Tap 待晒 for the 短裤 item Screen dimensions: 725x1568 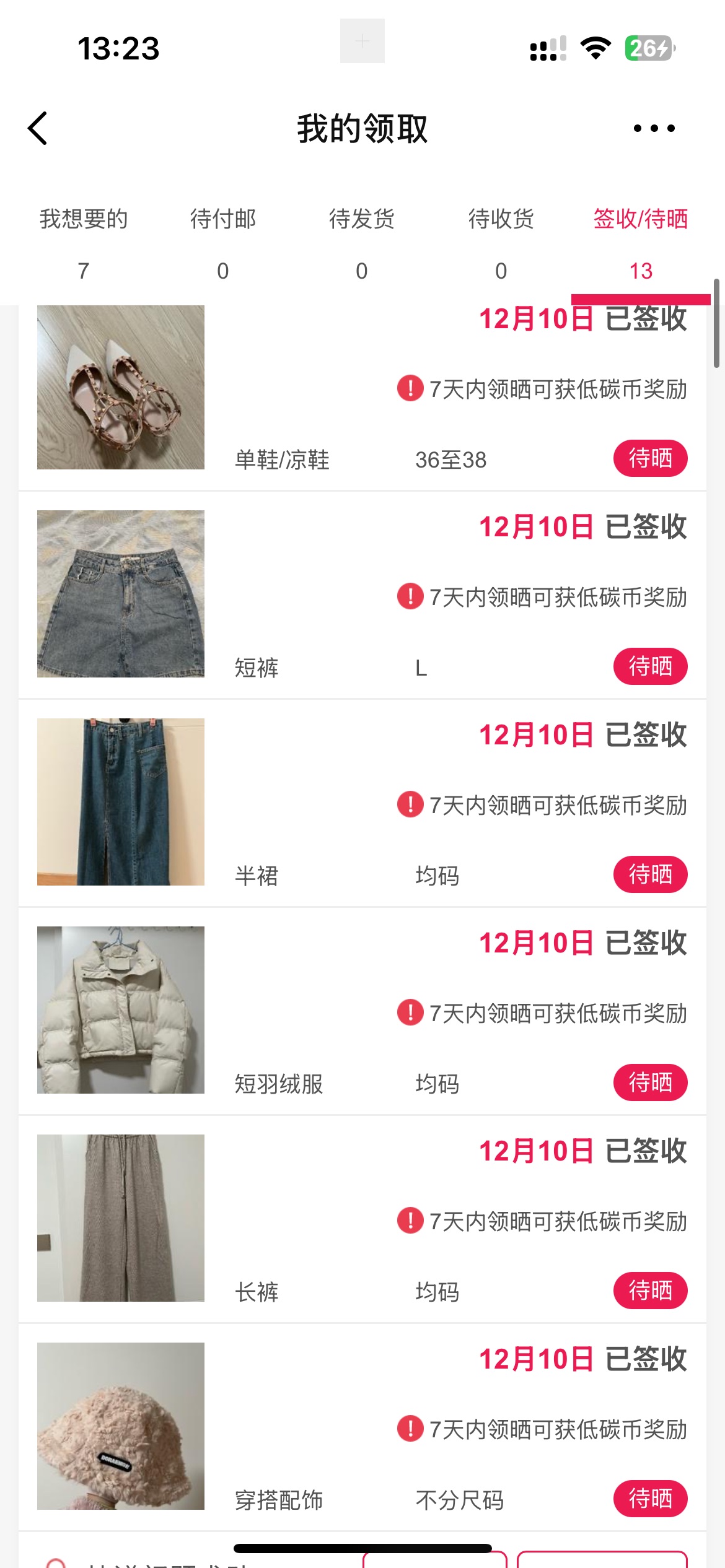click(x=650, y=667)
